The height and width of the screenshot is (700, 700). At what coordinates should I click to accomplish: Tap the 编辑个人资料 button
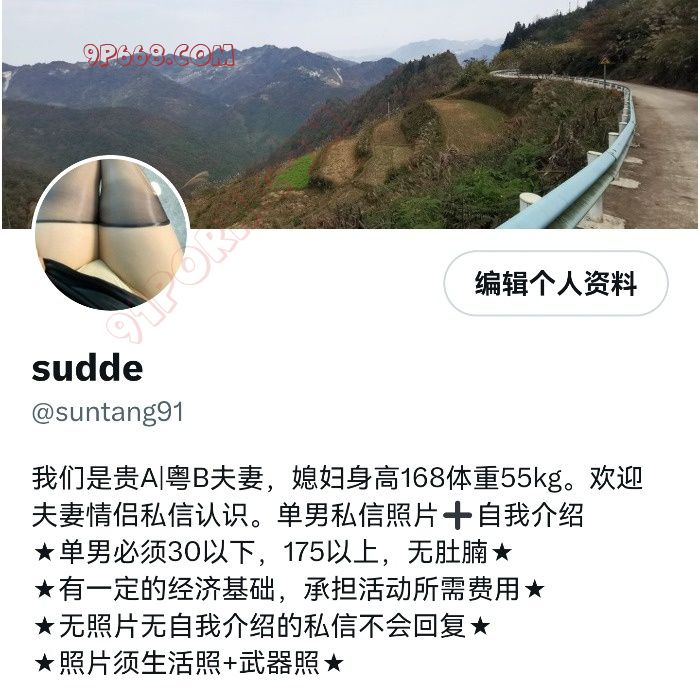click(556, 284)
